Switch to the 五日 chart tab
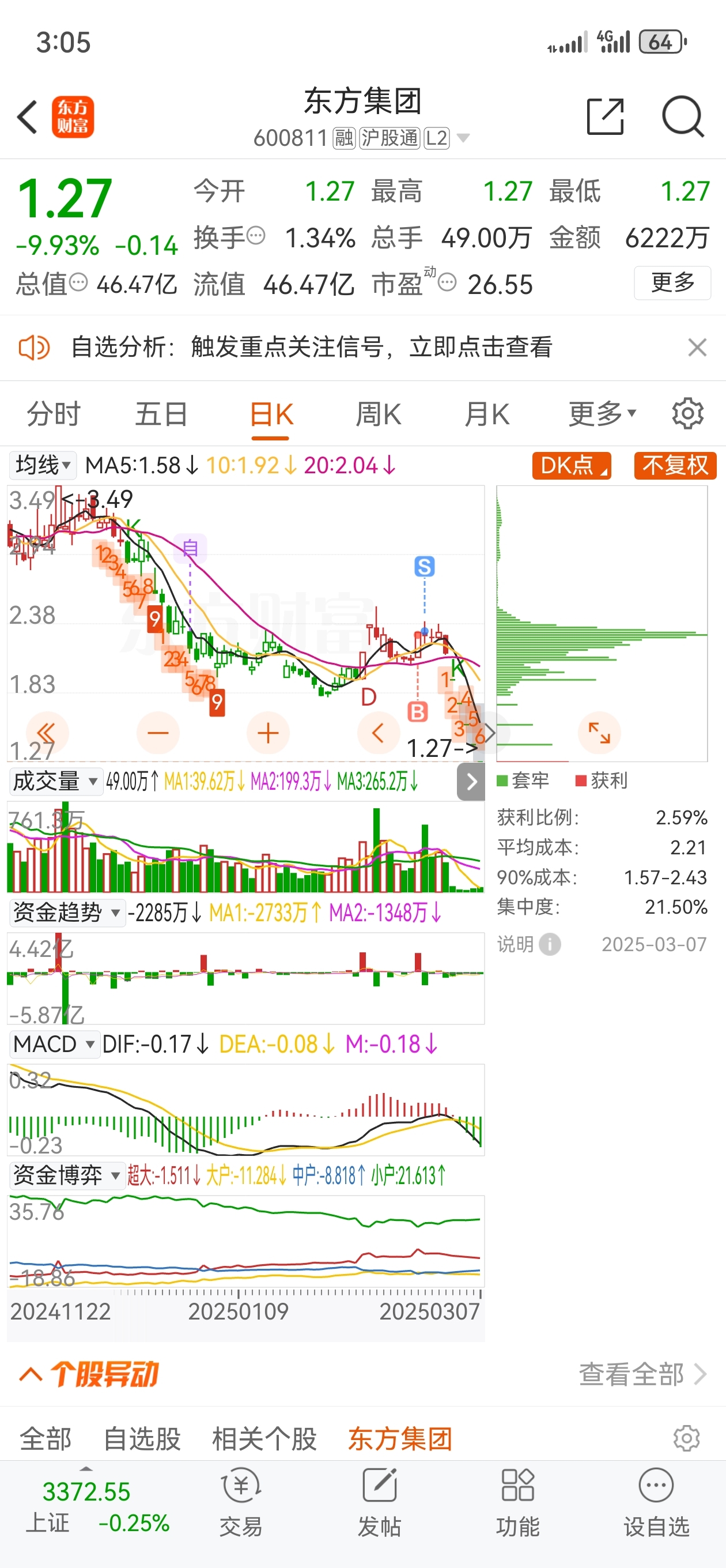Image resolution: width=726 pixels, height=1568 pixels. pyautogui.click(x=161, y=414)
